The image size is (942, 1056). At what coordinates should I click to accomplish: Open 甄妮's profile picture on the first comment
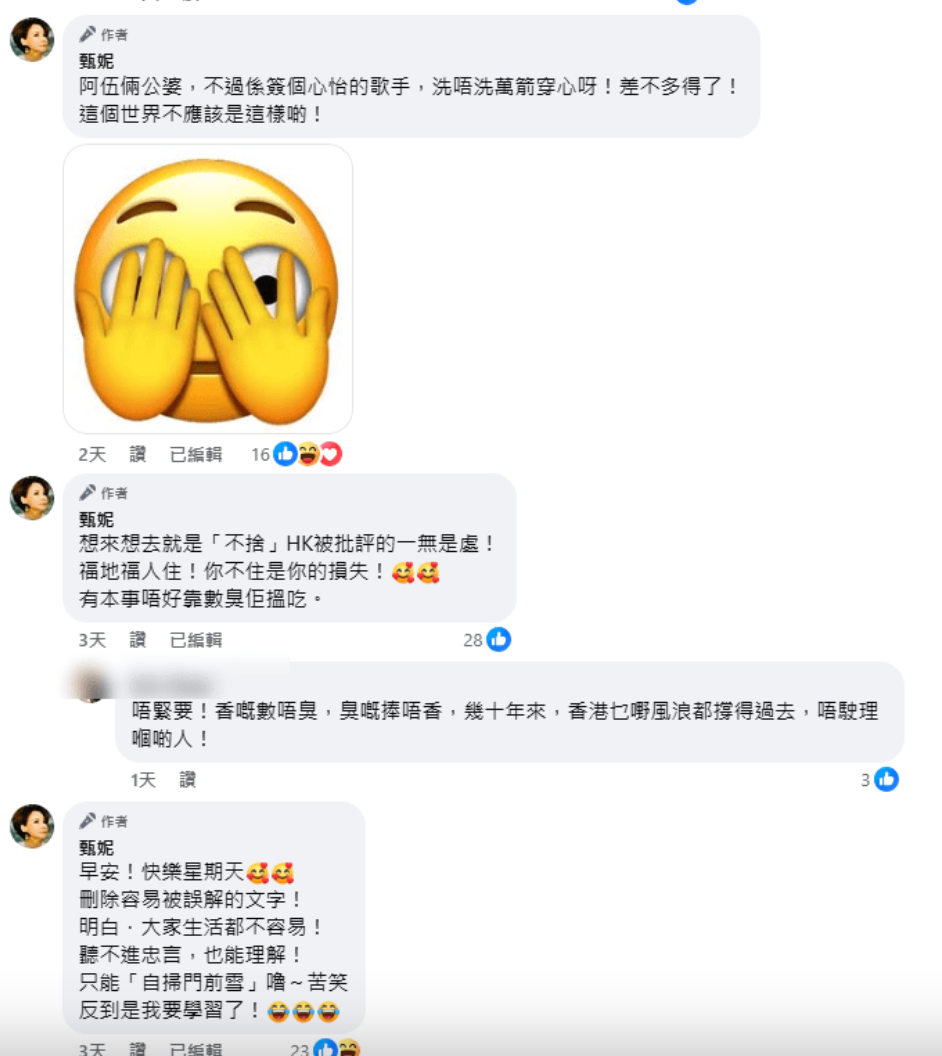31,40
